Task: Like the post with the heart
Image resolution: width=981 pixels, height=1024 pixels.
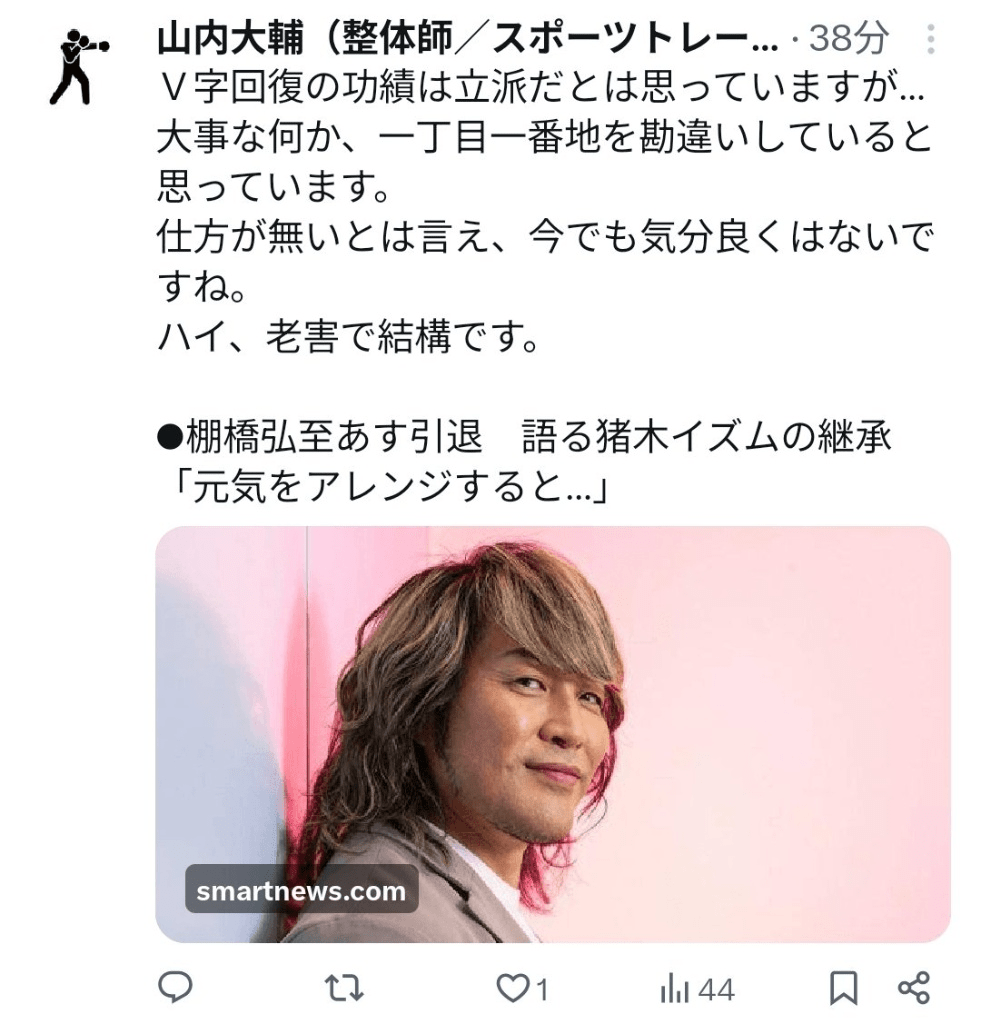Action: (x=514, y=988)
